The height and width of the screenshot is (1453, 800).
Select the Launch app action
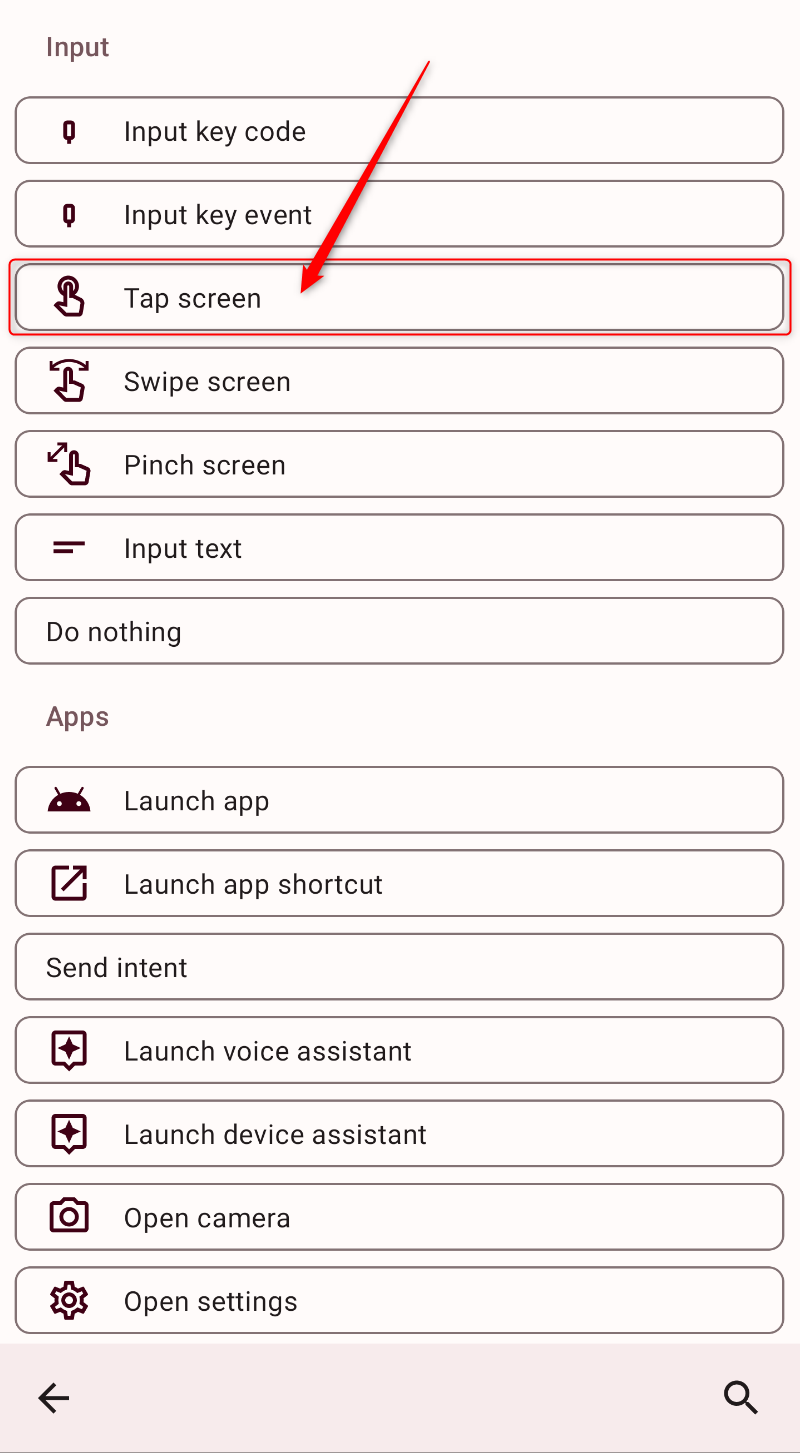click(x=399, y=800)
